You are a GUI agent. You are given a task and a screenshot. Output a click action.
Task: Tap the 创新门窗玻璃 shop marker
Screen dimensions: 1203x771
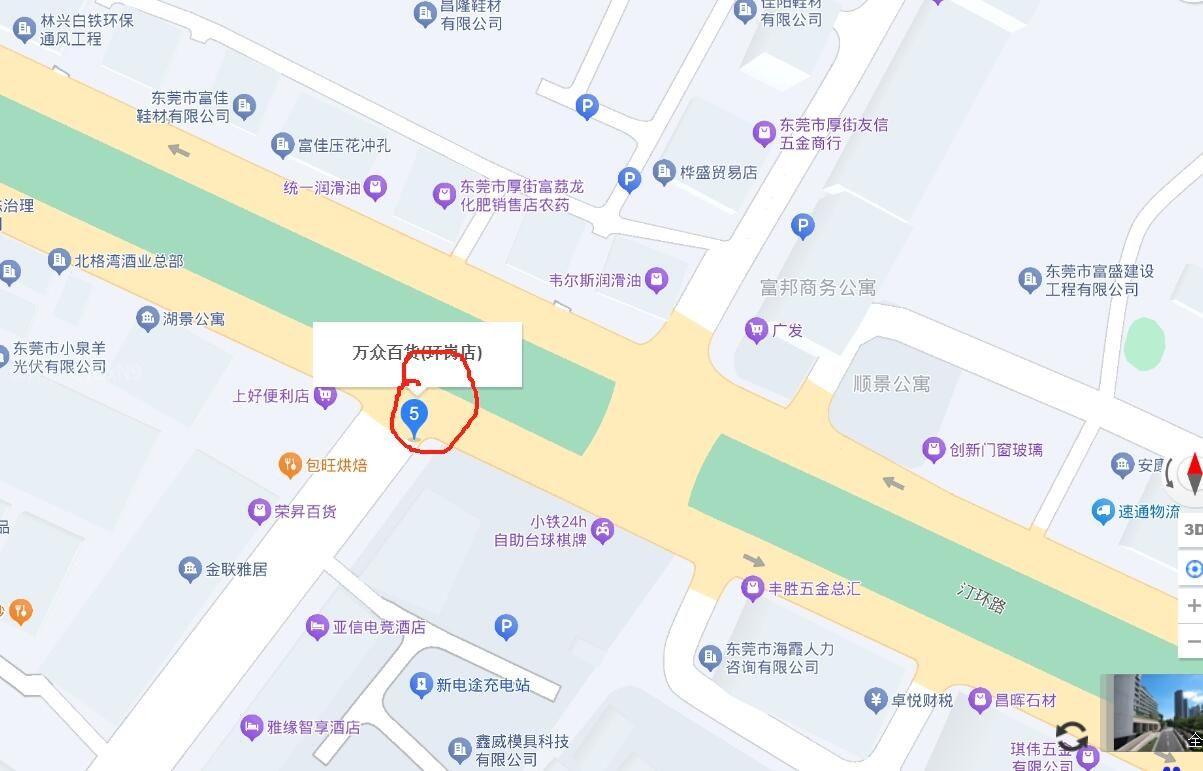[x=934, y=450]
